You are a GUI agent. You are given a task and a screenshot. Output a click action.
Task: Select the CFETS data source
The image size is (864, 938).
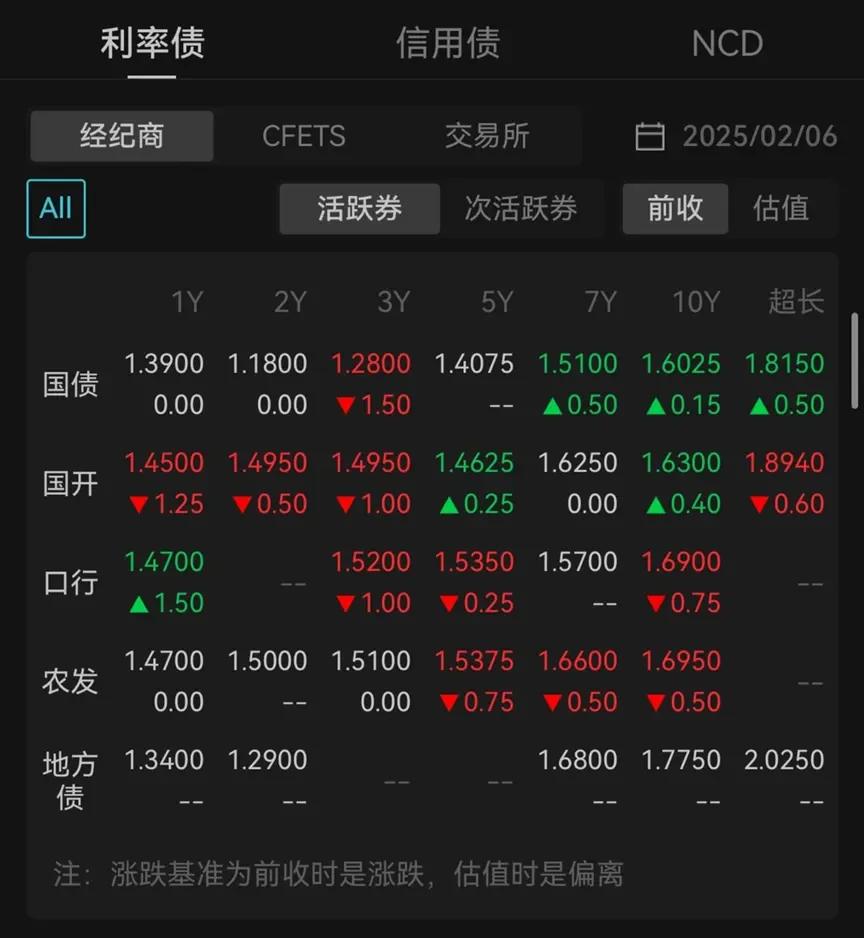[304, 137]
